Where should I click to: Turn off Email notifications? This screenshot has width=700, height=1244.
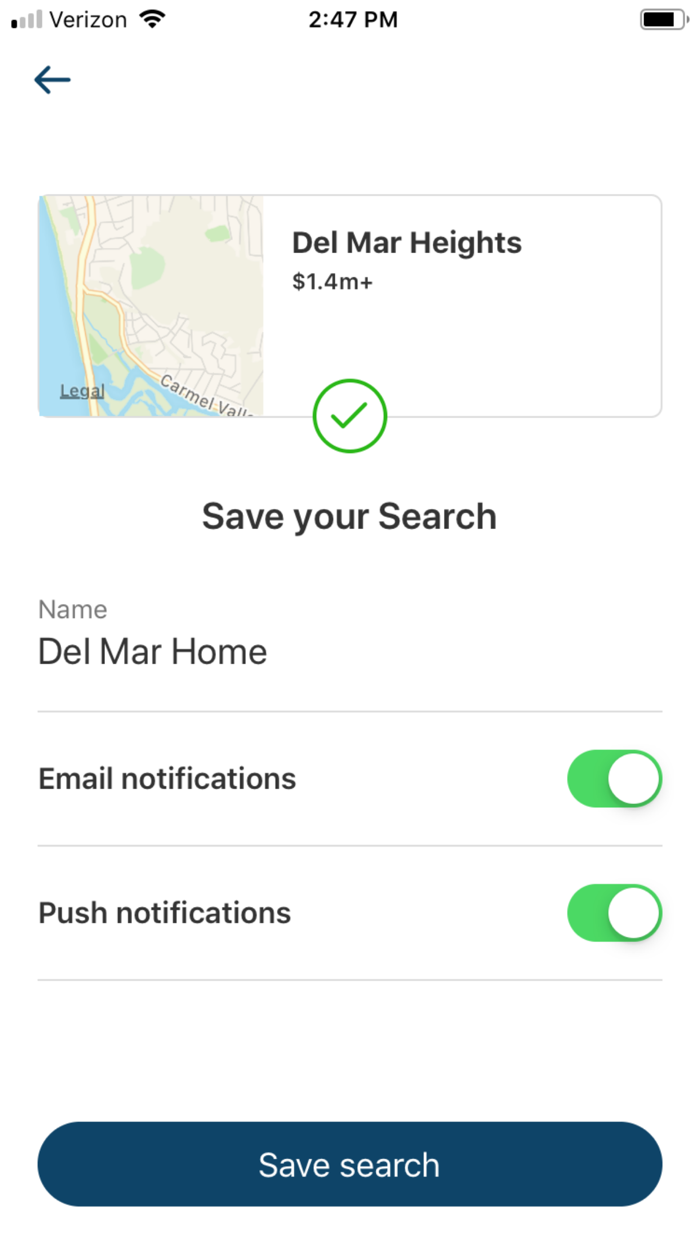(x=614, y=779)
